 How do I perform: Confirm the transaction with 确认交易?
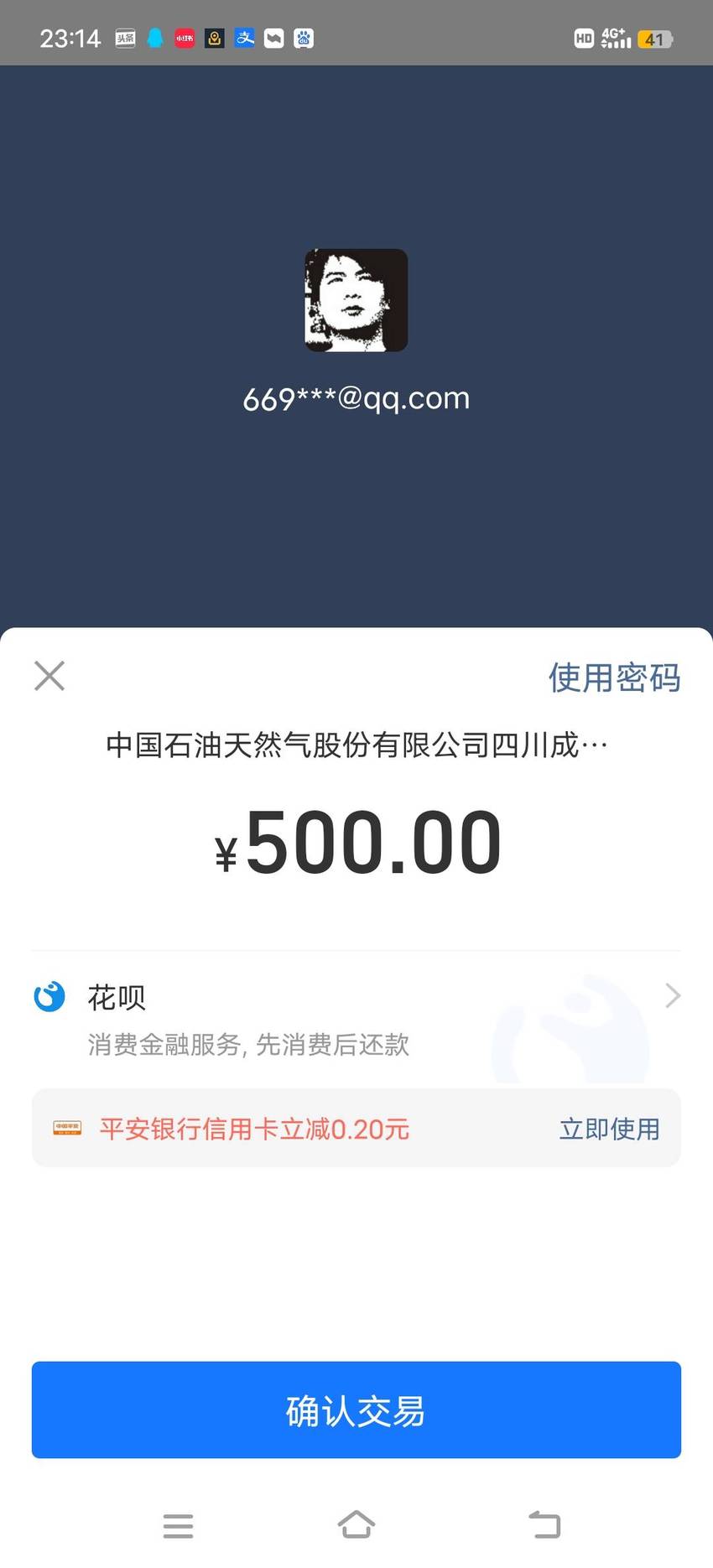point(356,1410)
